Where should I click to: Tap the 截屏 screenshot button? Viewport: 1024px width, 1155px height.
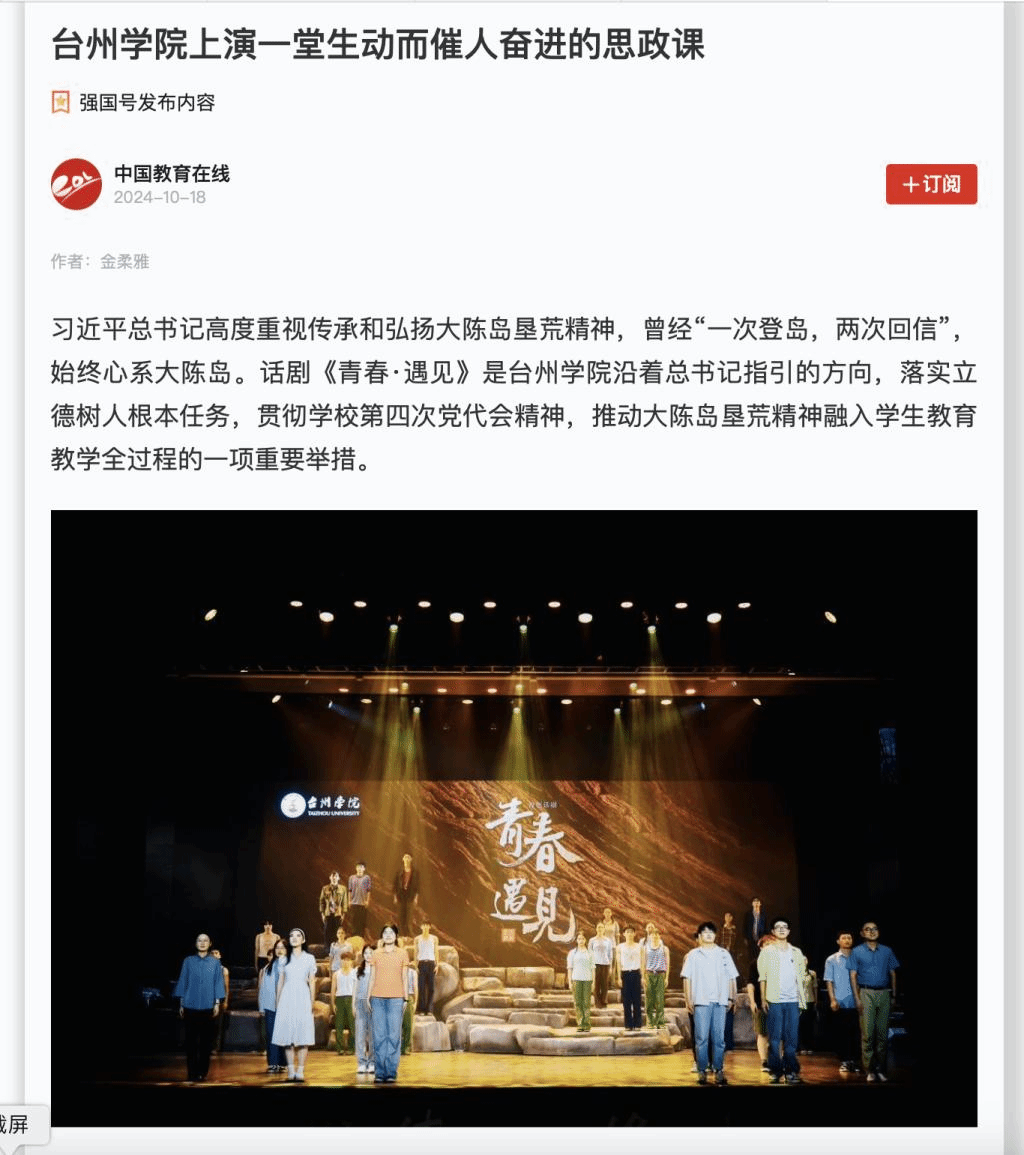coord(16,1124)
